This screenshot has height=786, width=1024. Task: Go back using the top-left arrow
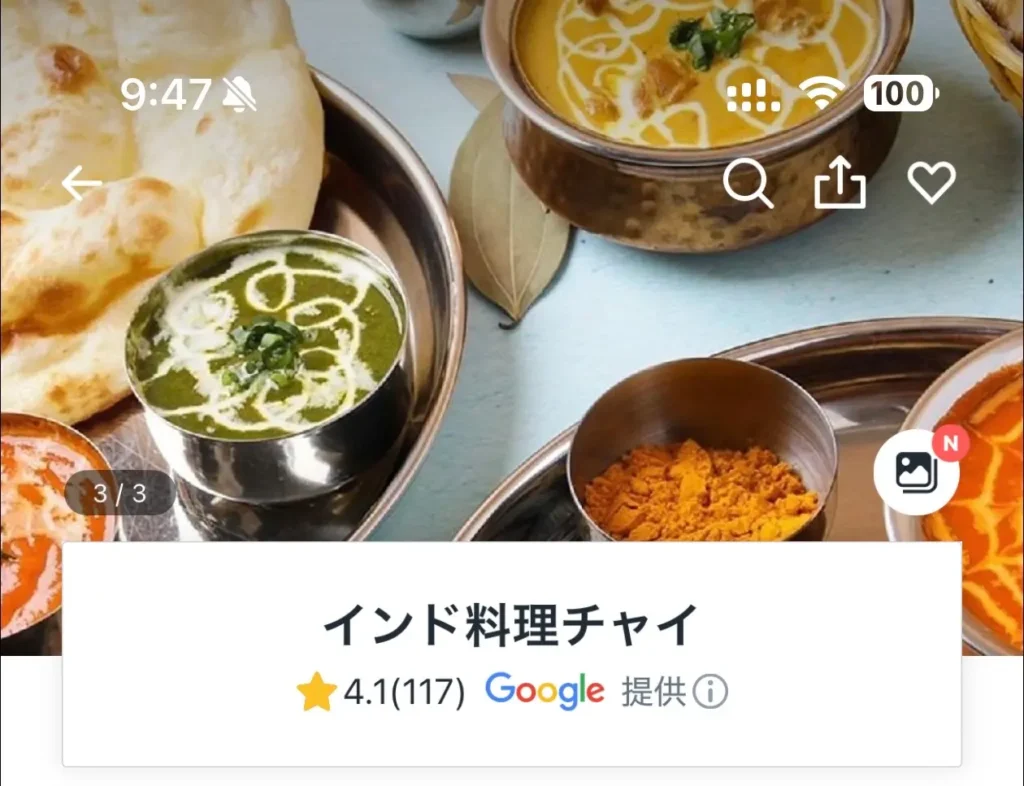(81, 183)
